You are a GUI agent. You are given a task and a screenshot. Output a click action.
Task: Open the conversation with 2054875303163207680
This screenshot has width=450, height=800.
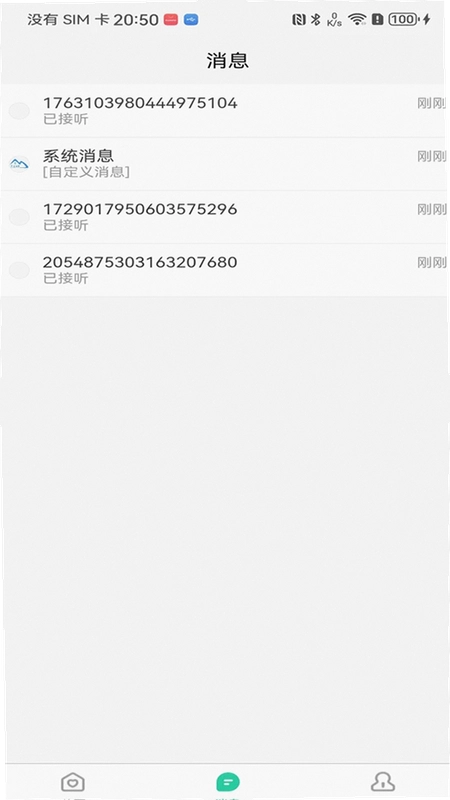pos(225,270)
